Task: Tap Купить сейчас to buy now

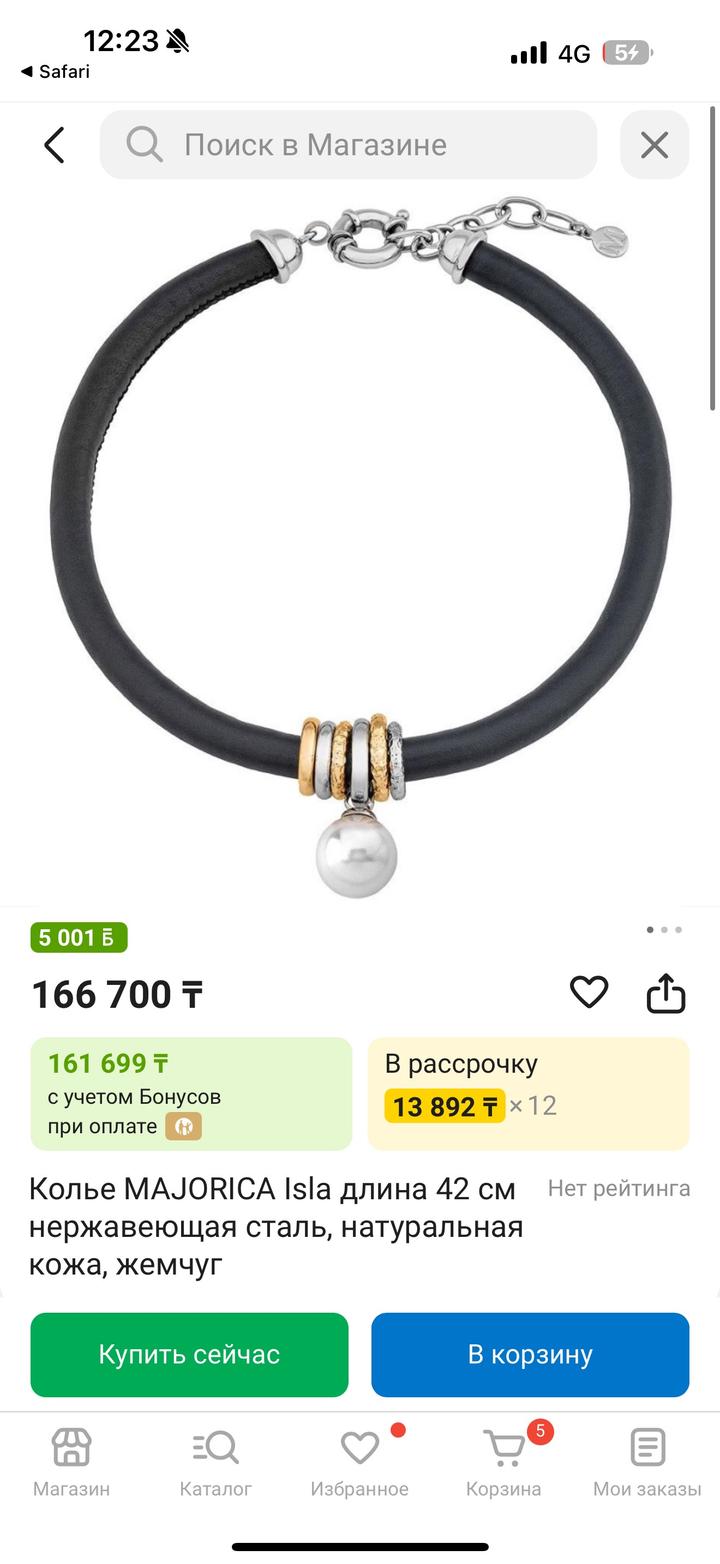Action: 189,1354
